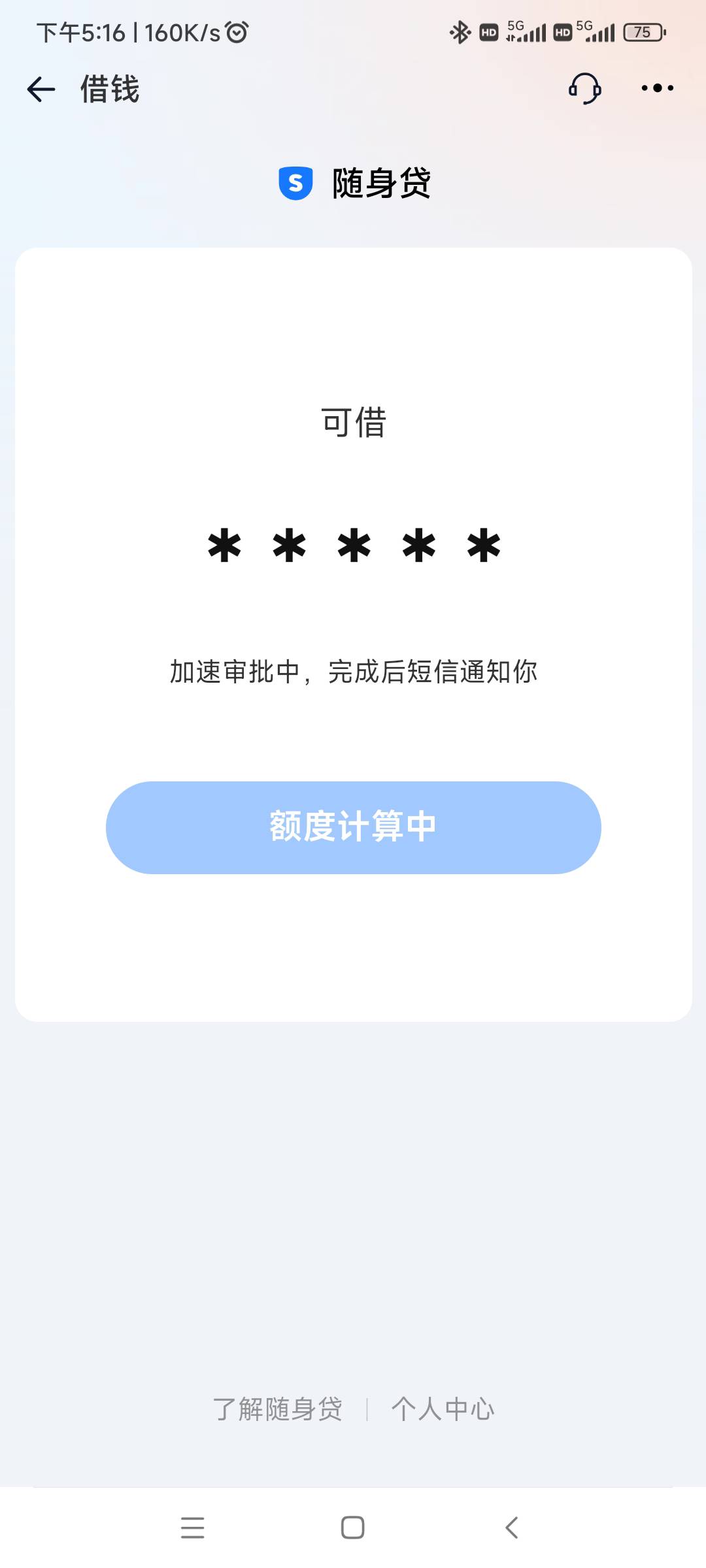Image resolution: width=706 pixels, height=1568 pixels.
Task: Open the 了解随身贷 link
Action: [x=278, y=1409]
